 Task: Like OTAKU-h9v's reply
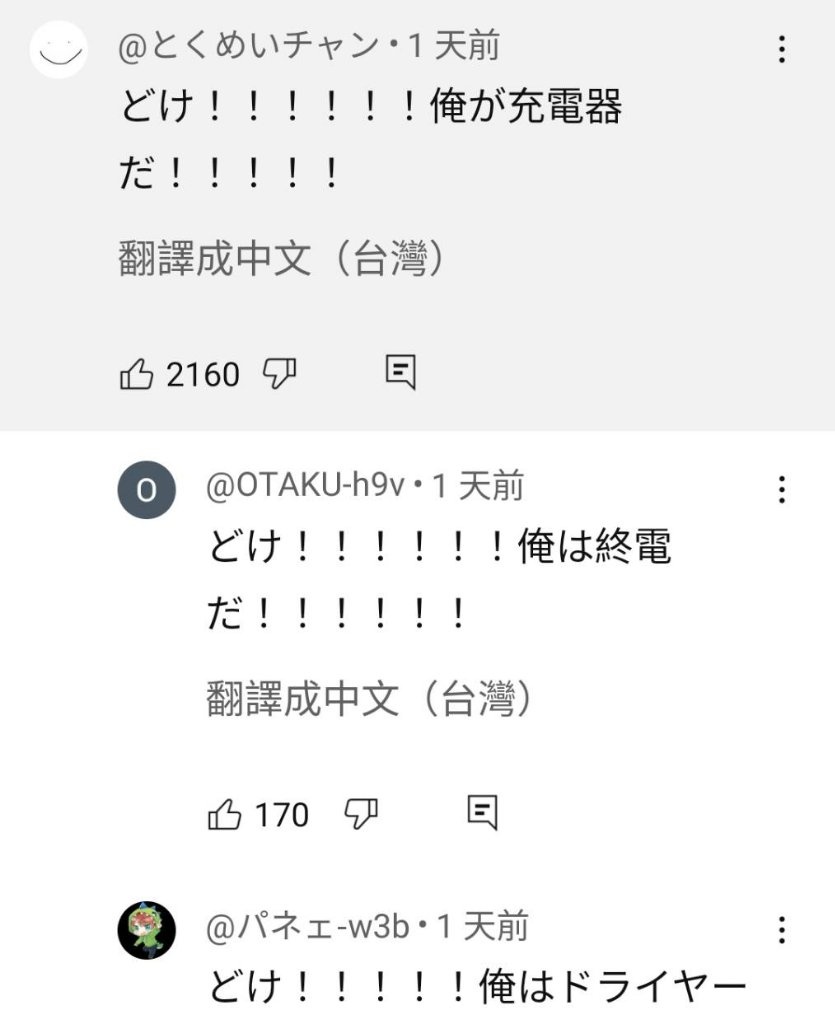[225, 815]
